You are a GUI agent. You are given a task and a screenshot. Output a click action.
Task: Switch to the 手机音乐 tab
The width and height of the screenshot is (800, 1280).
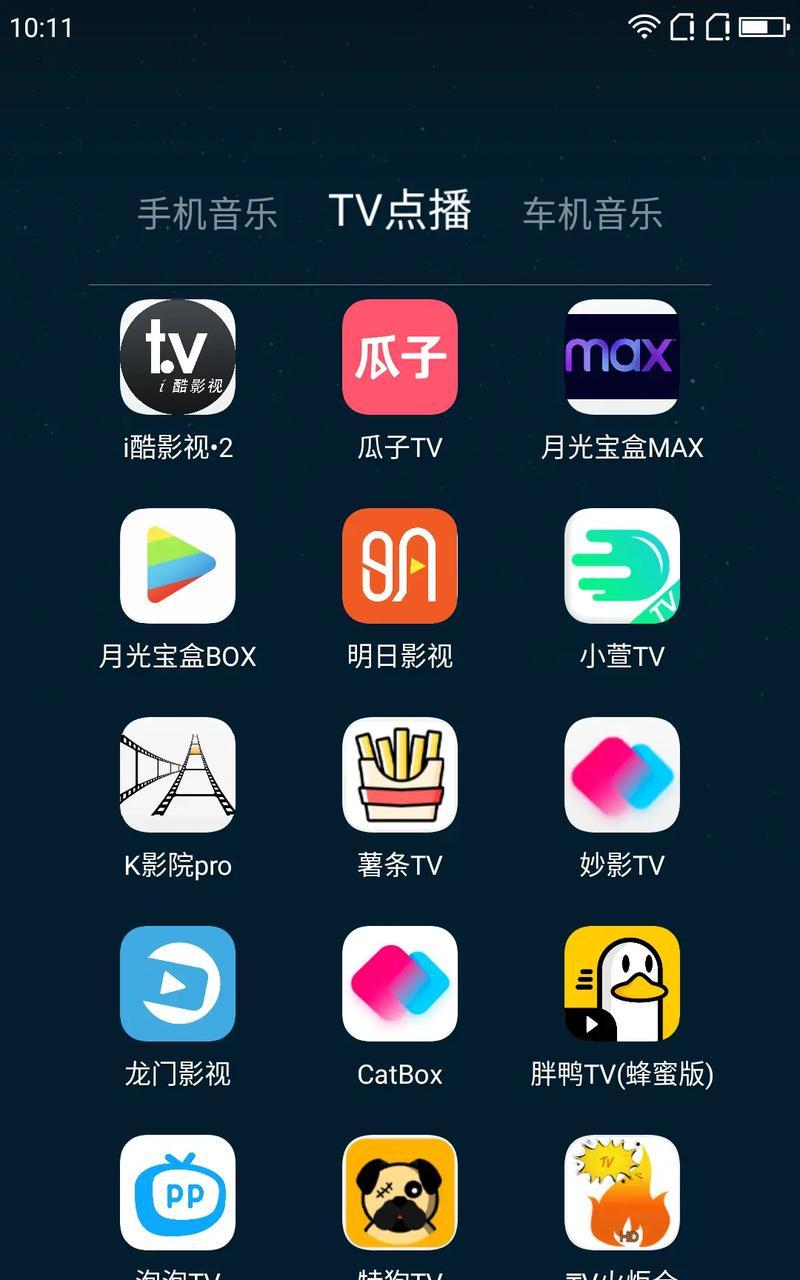207,213
